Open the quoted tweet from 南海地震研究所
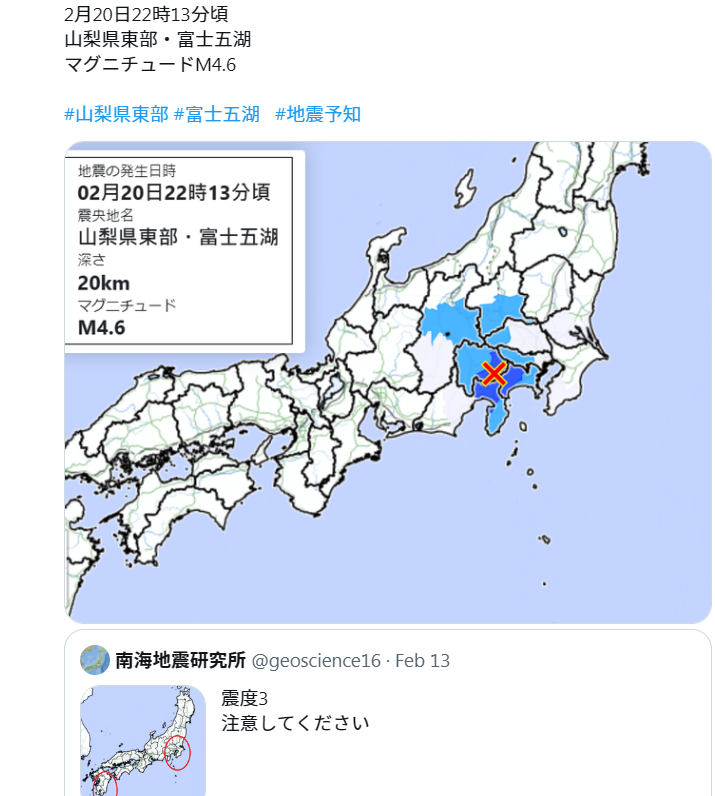715x796 pixels. [450, 720]
